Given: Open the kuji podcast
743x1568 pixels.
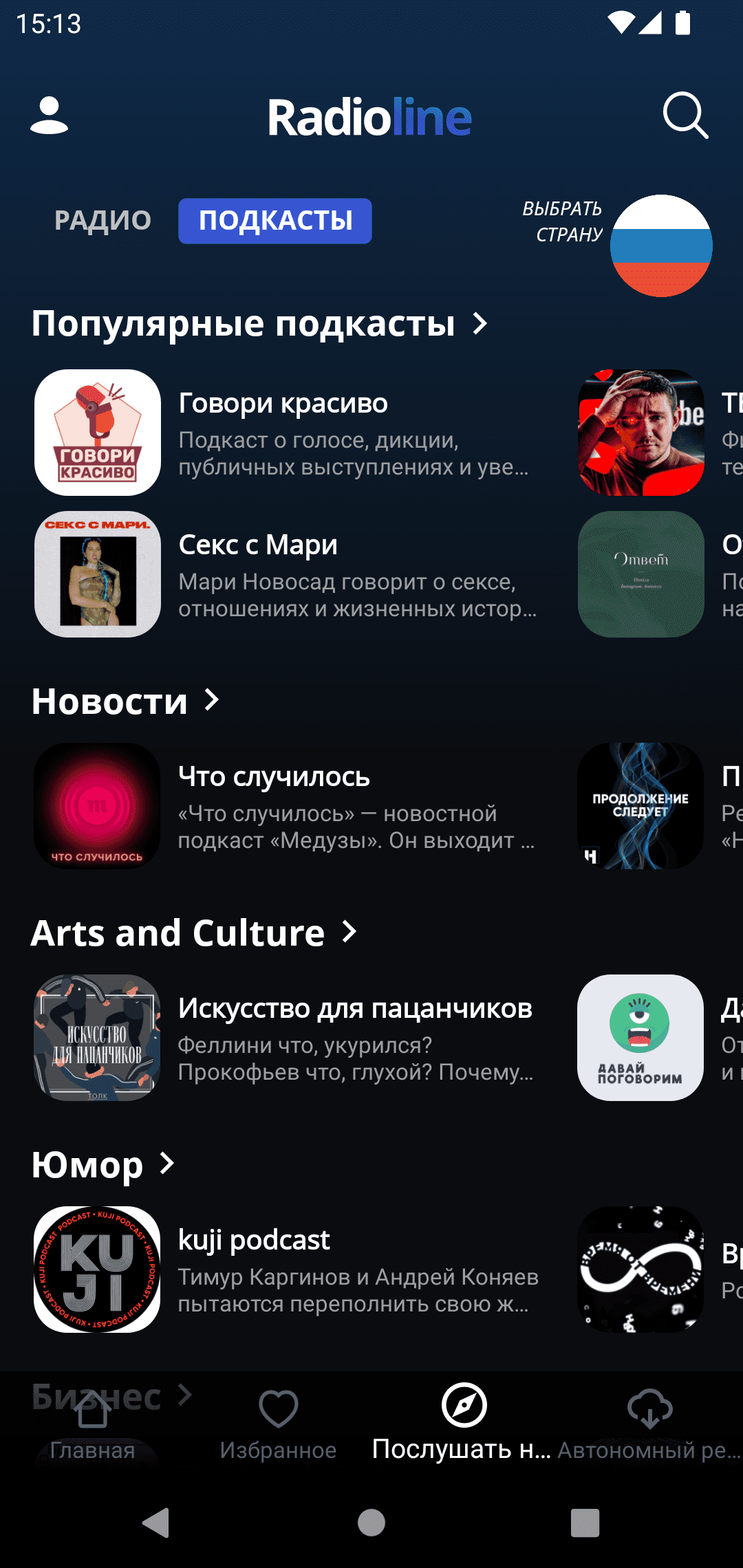Looking at the screenshot, I should click(282, 1270).
